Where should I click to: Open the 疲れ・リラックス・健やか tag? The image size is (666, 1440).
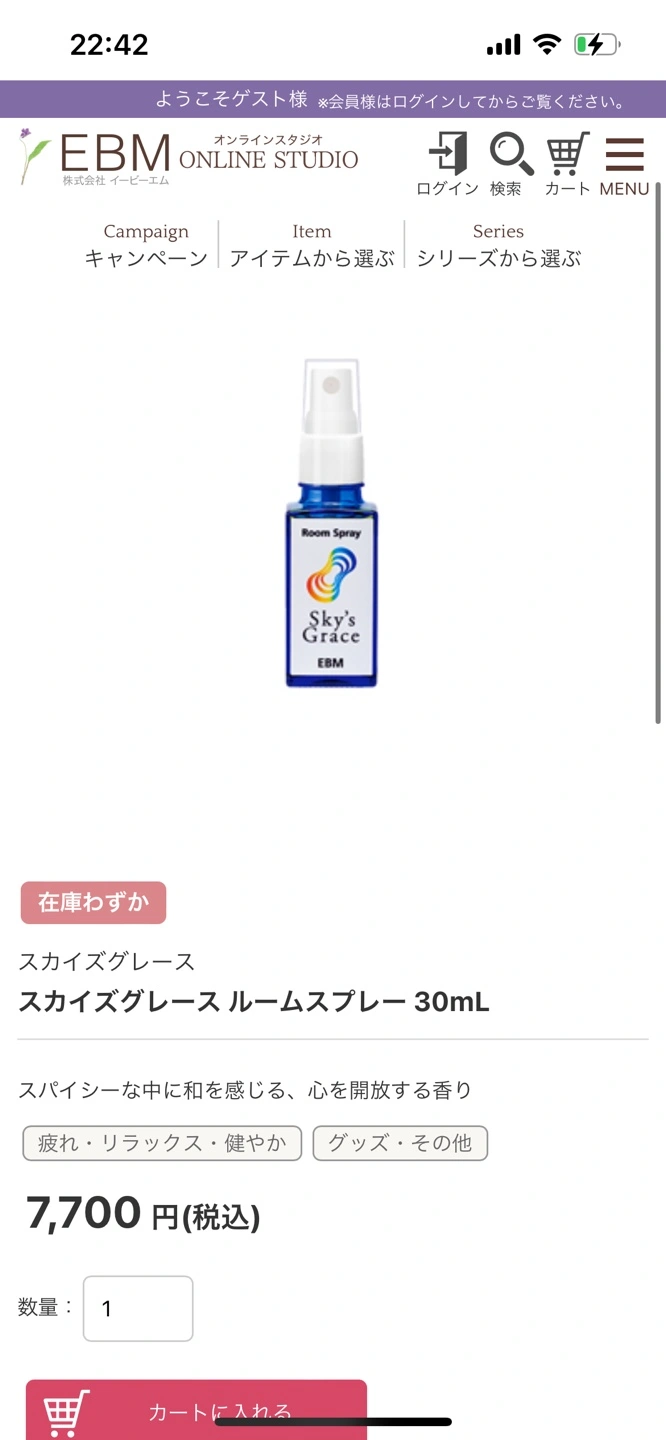162,1143
